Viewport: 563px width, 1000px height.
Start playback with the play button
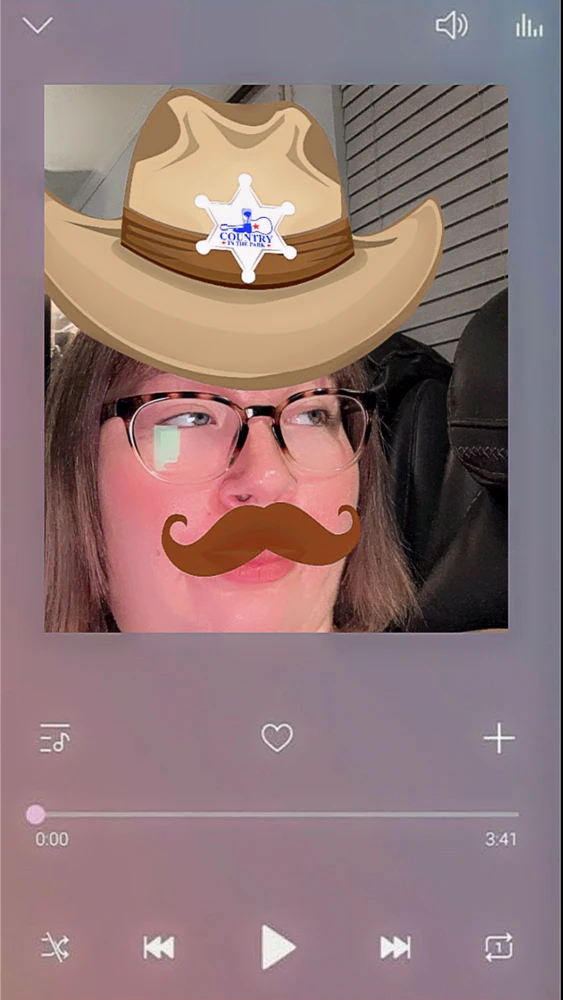pyautogui.click(x=279, y=947)
